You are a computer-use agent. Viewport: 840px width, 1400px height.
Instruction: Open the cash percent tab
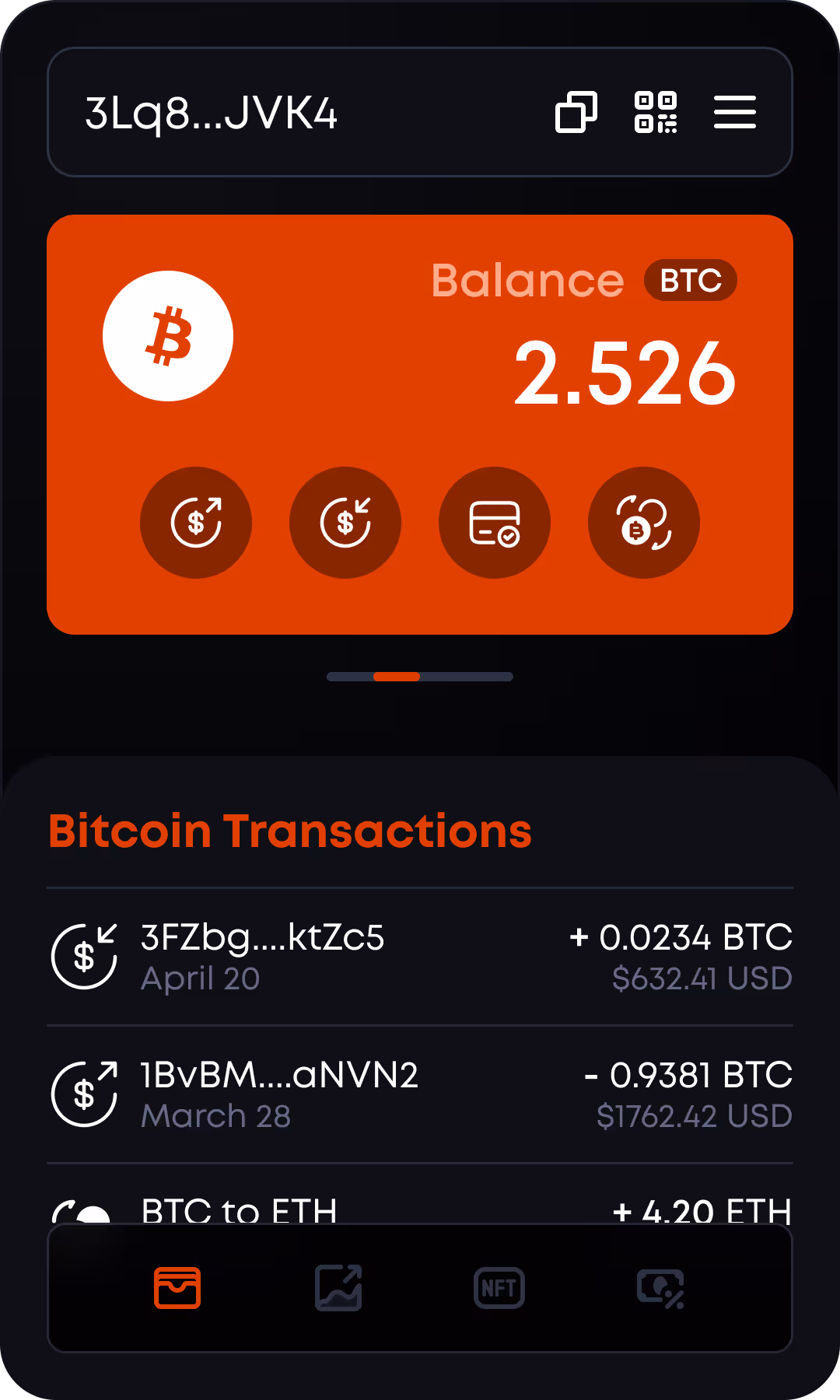[660, 1289]
